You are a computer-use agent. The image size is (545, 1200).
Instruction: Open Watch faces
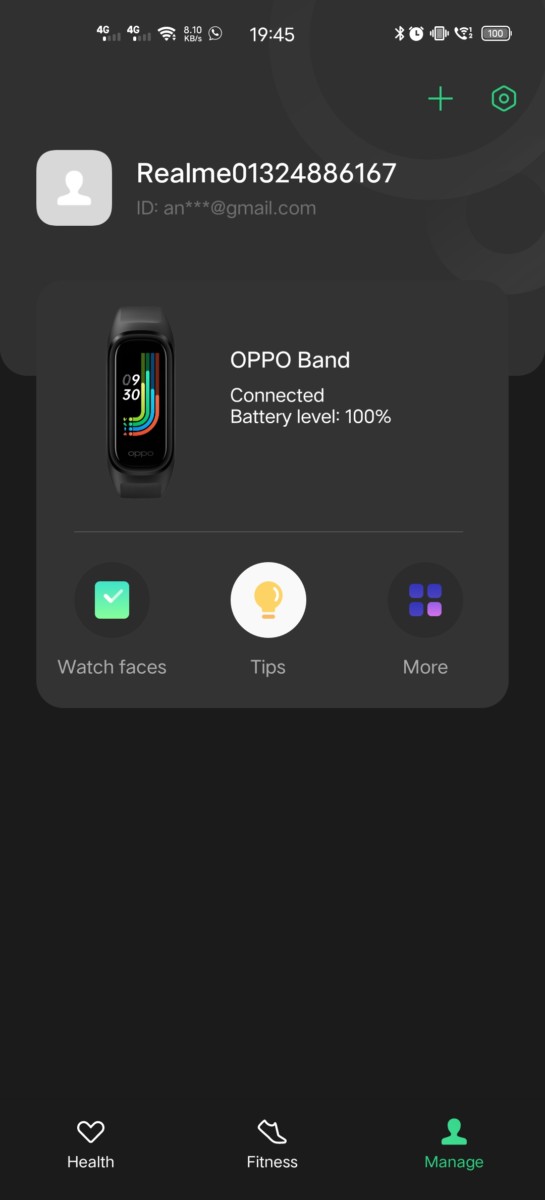tap(112, 620)
